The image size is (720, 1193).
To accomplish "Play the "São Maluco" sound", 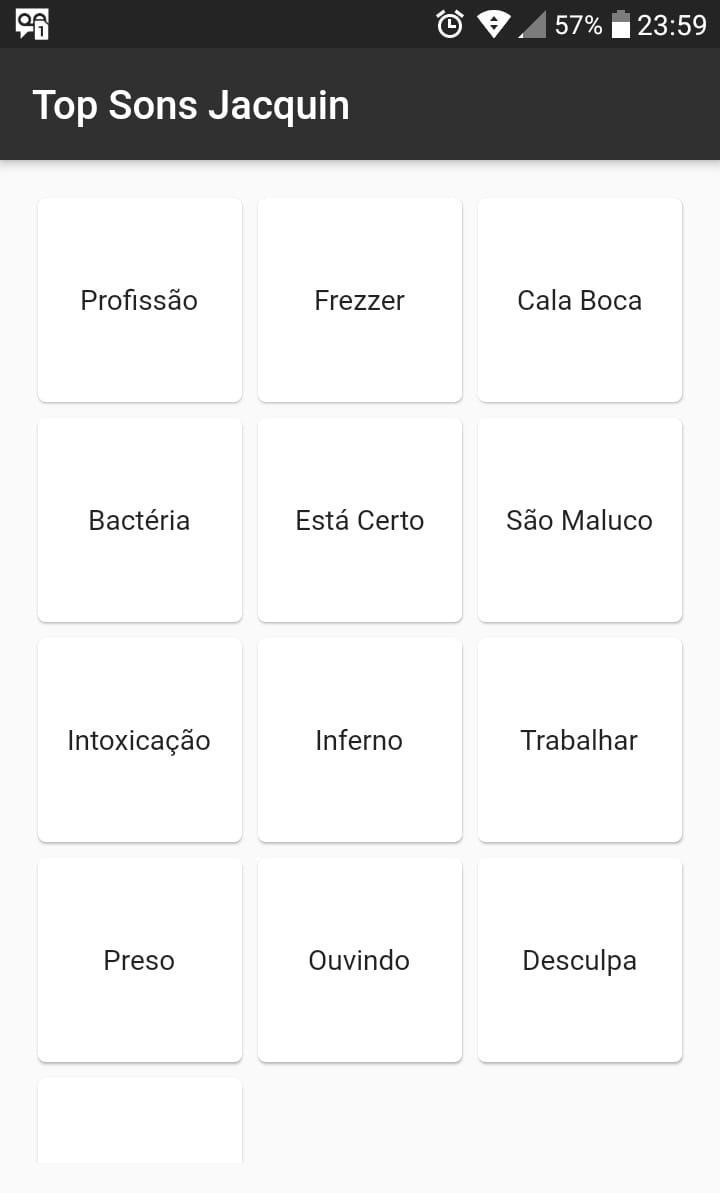I will [579, 520].
